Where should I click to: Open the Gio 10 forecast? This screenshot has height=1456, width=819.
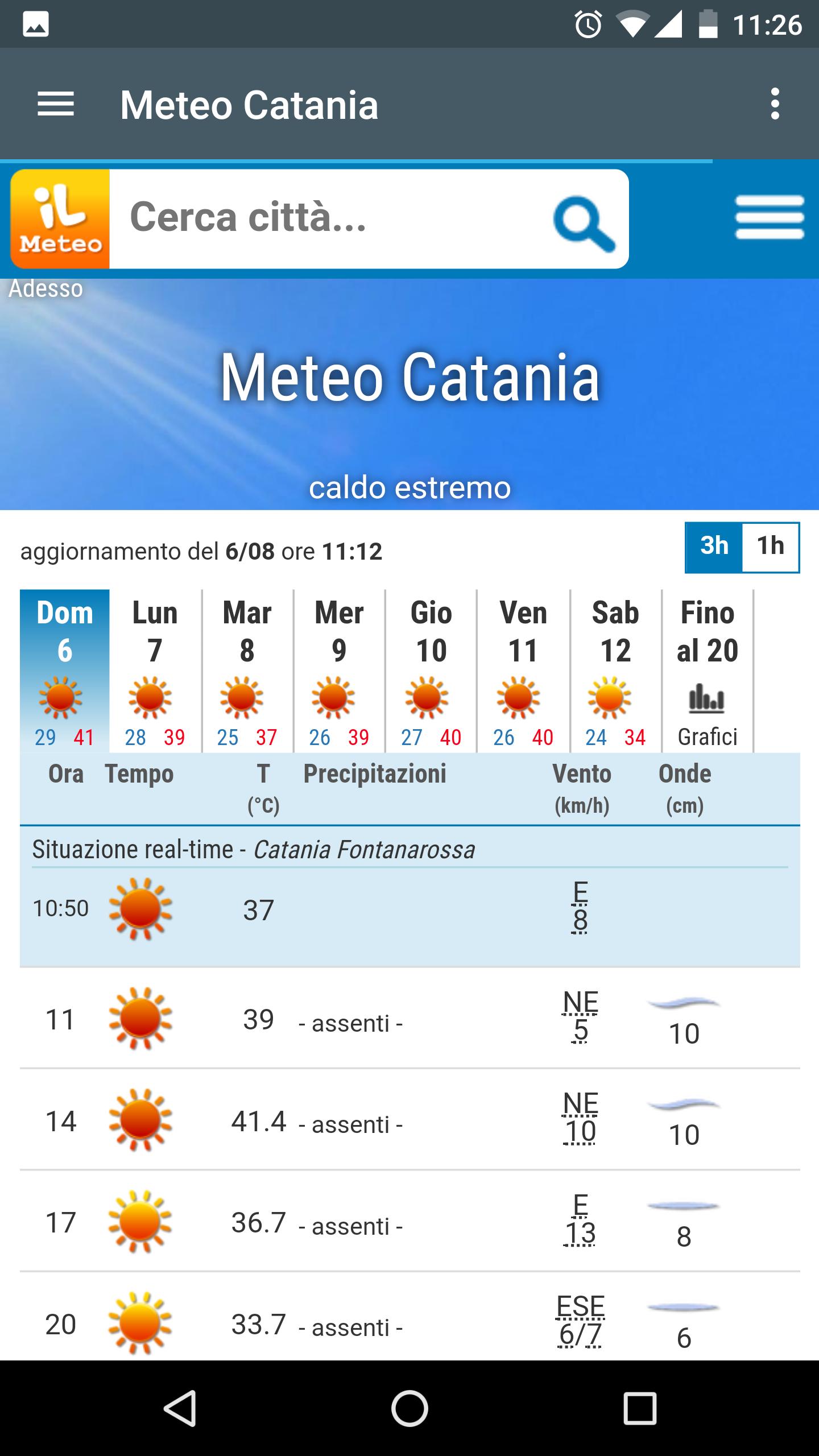point(431,671)
